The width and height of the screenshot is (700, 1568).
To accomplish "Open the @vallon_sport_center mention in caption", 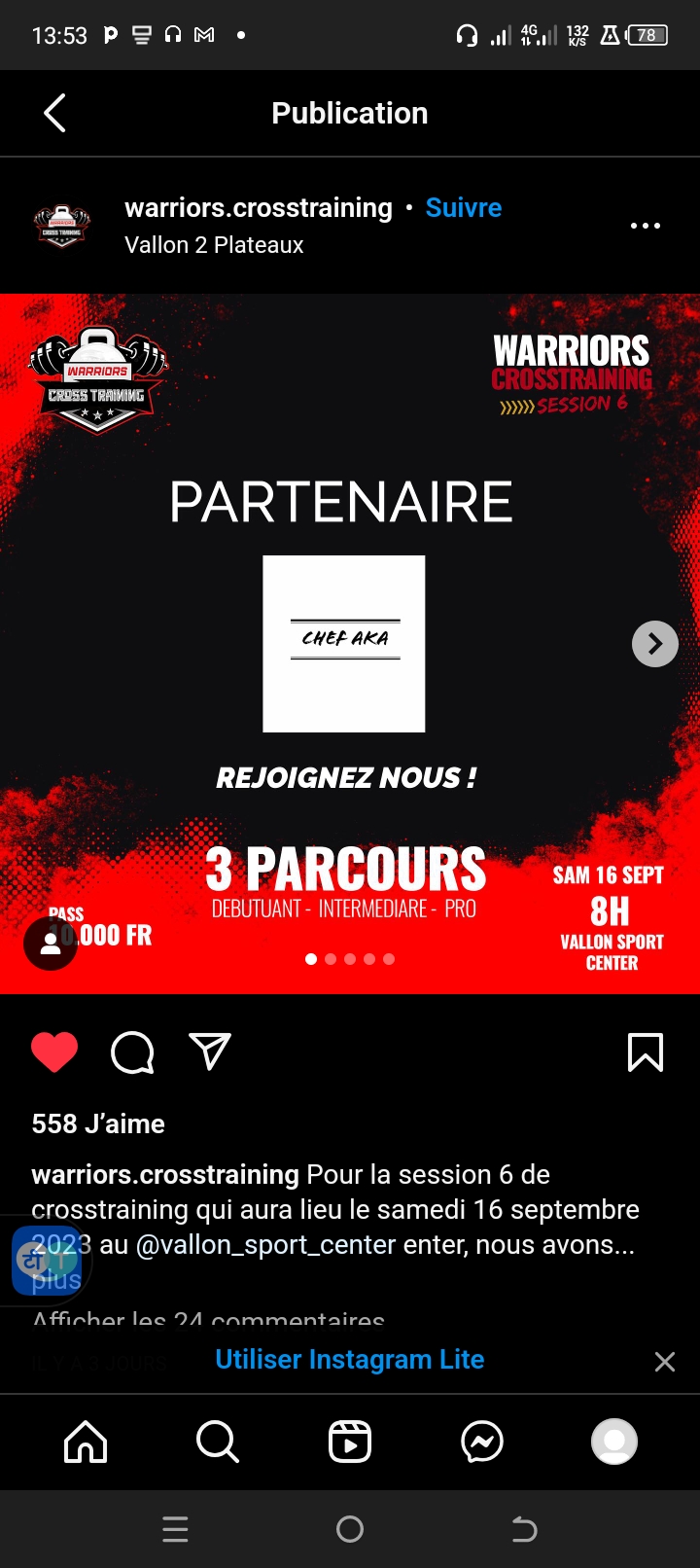I will tap(265, 1245).
